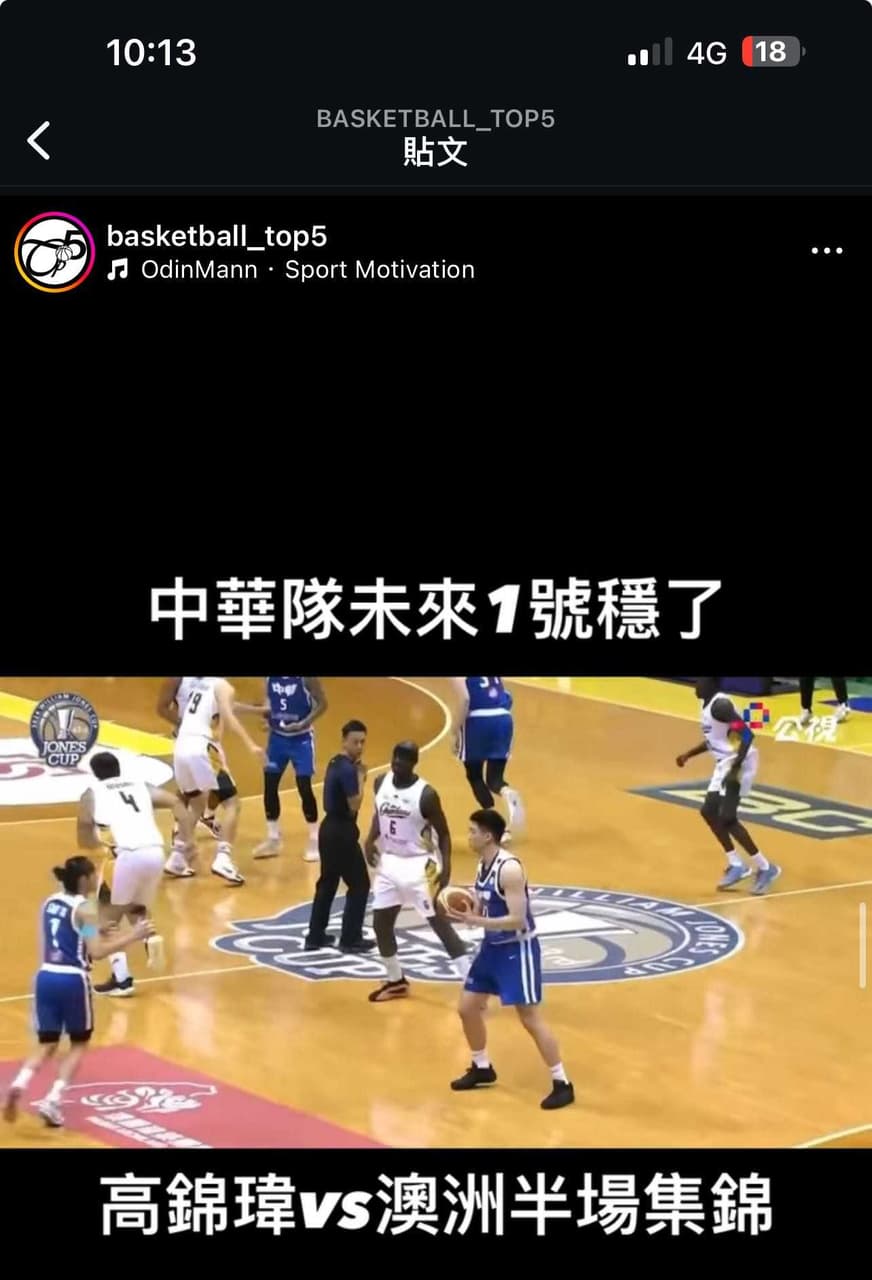Open the basketball_top5 profile picture
This screenshot has width=872, height=1280.
pos(54,252)
